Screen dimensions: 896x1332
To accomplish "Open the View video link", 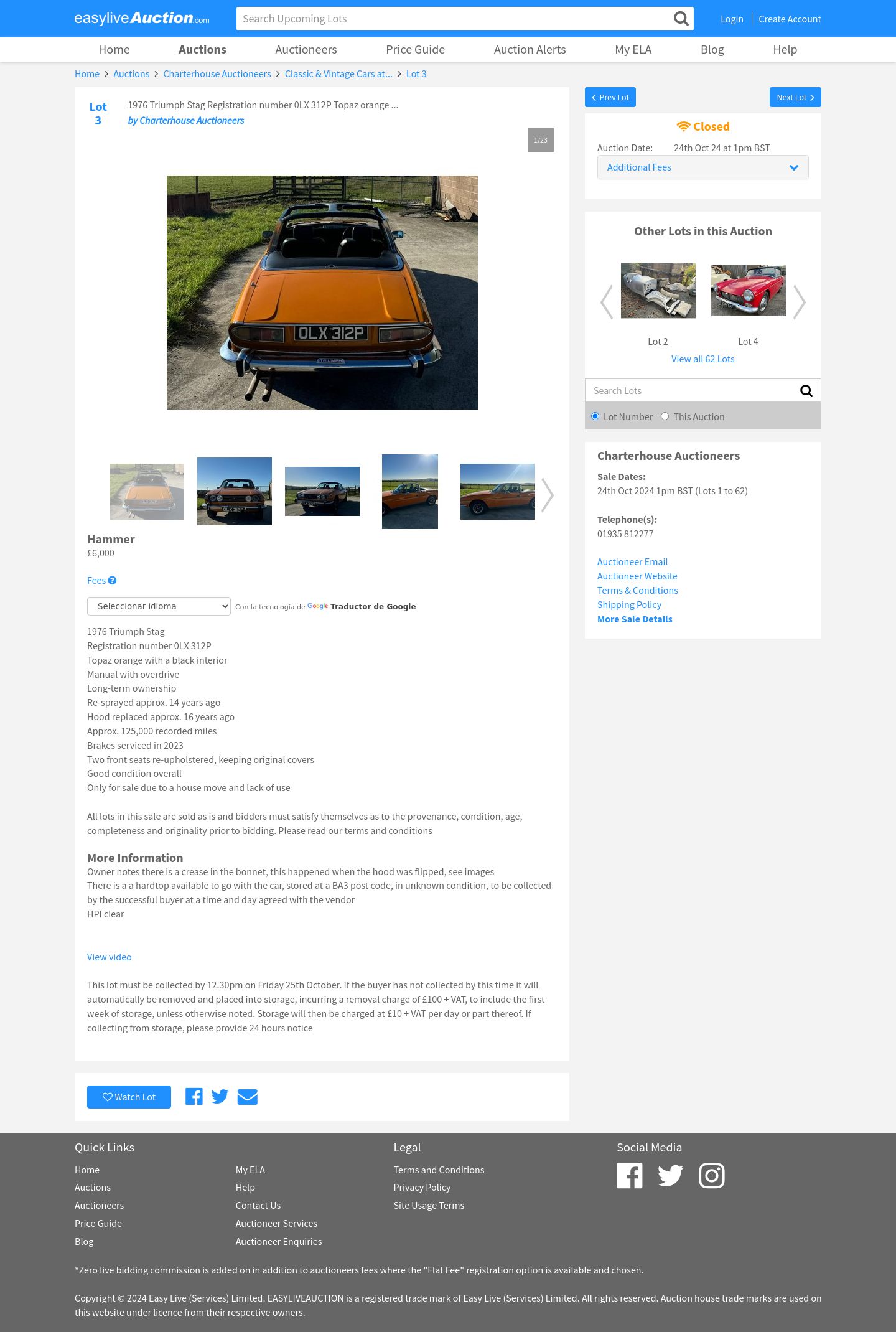I will click(x=109, y=957).
